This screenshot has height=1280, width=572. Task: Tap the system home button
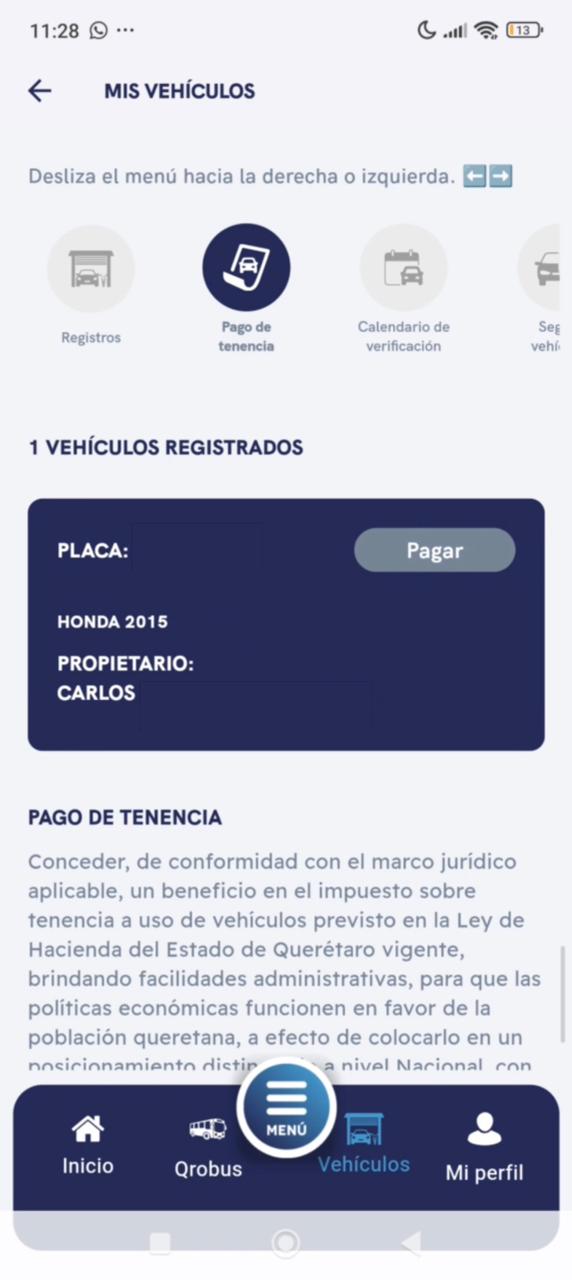pyautogui.click(x=286, y=1242)
